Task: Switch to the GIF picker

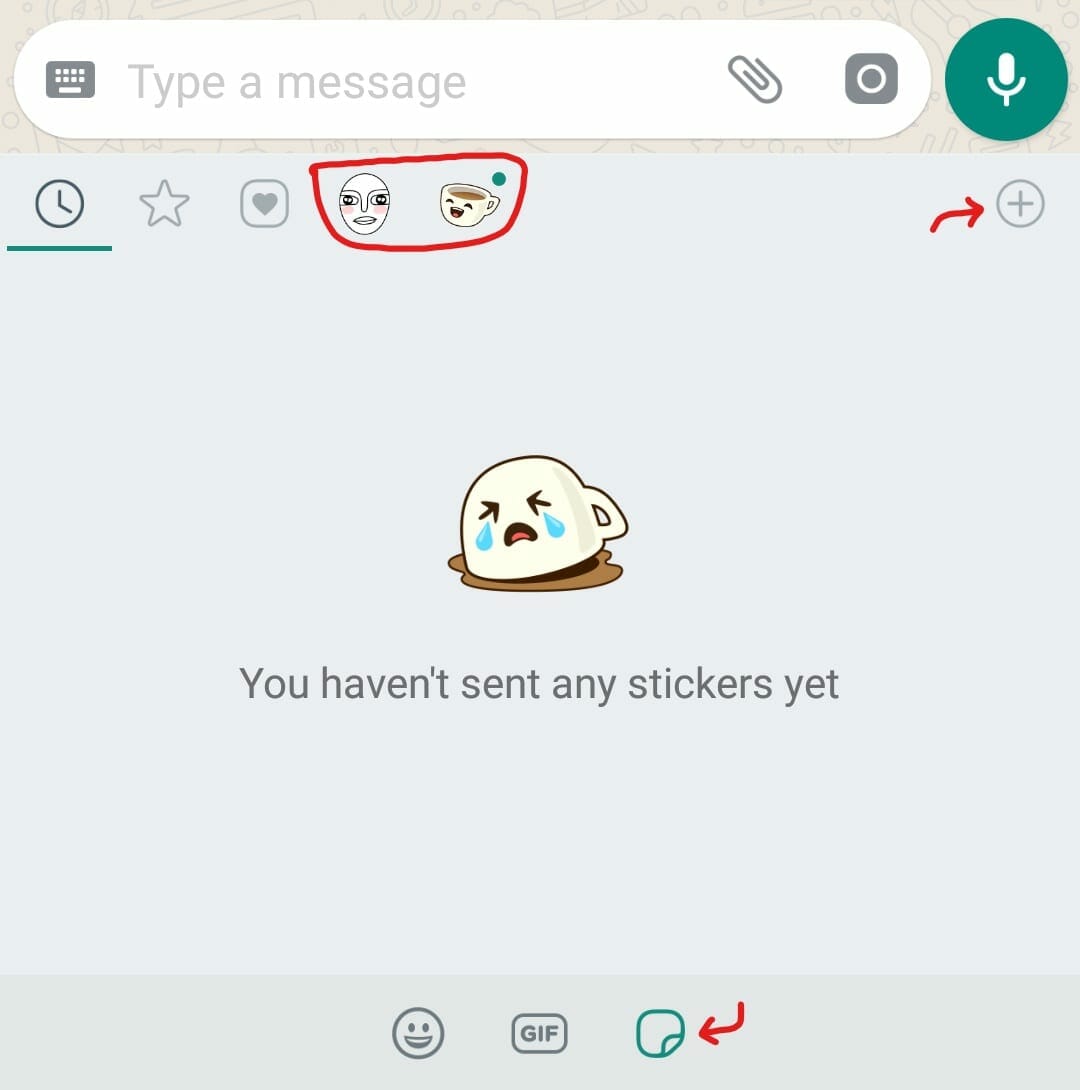Action: click(x=540, y=1034)
